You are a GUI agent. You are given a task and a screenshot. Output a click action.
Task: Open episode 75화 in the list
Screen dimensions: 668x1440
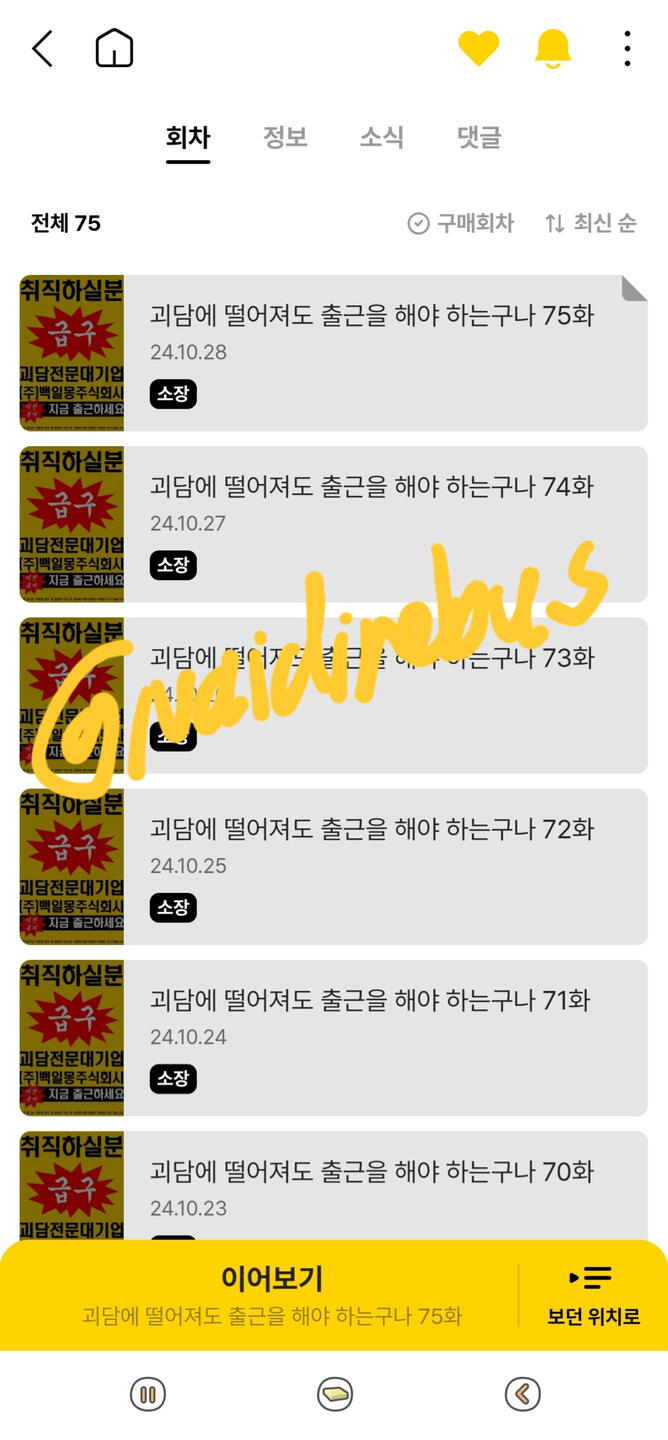click(334, 353)
